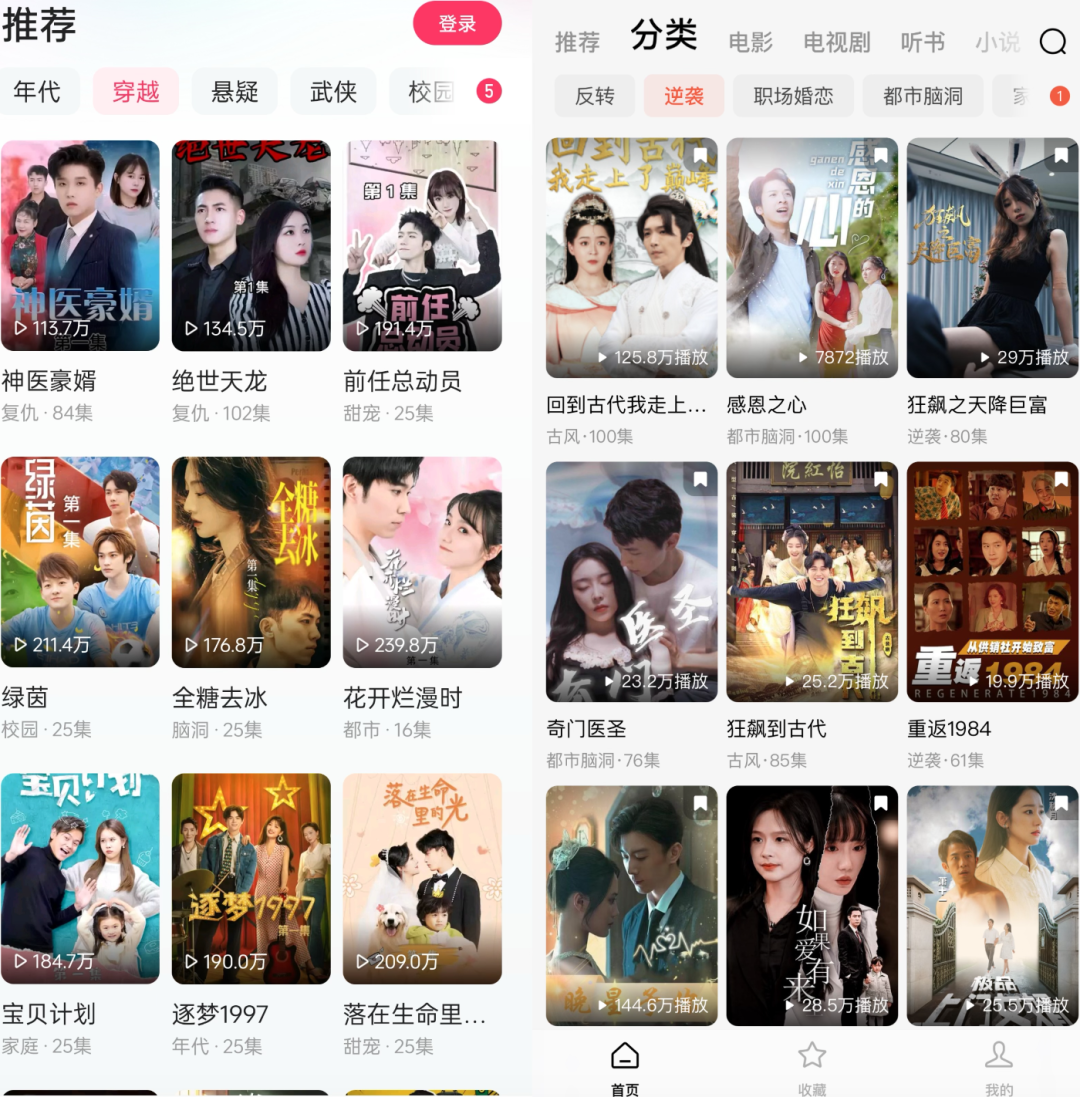Go to the 听书 tab
The width and height of the screenshot is (1080, 1097).
click(922, 42)
